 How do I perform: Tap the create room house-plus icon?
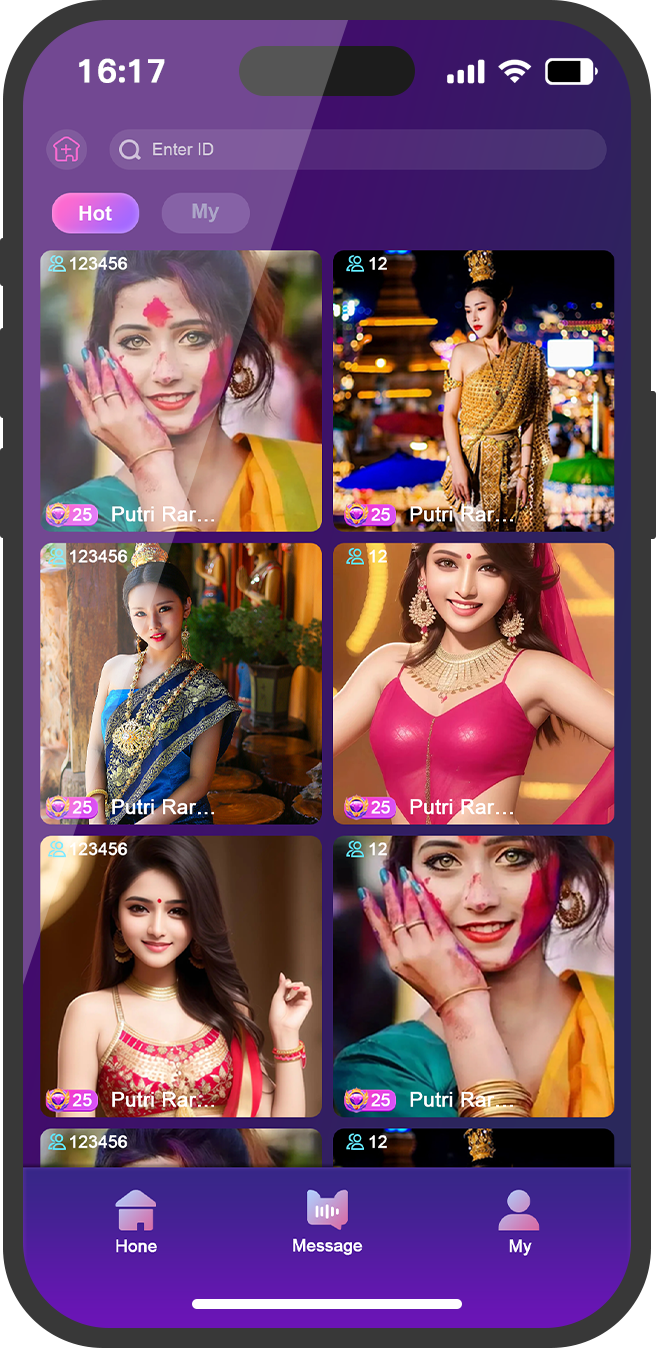(x=66, y=150)
